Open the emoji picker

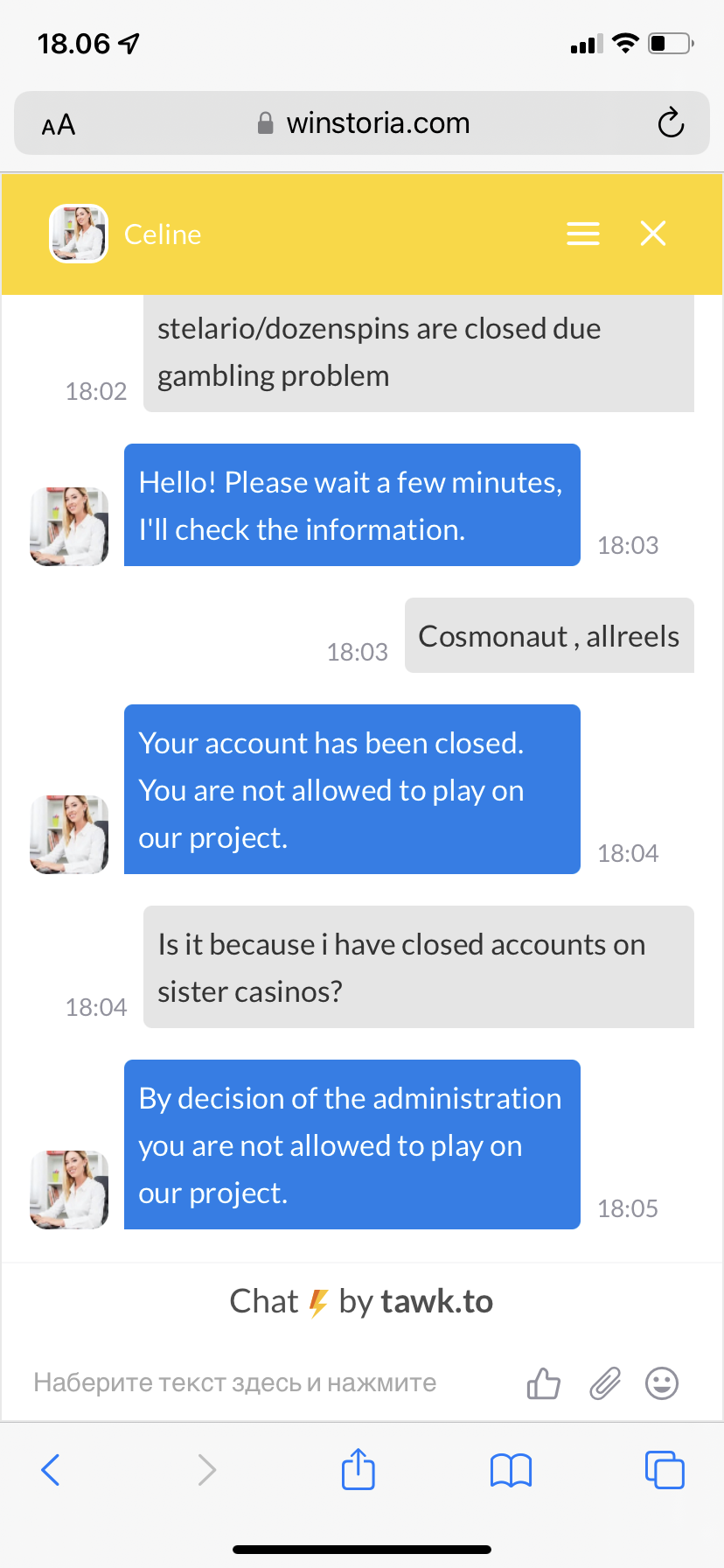[x=662, y=1383]
